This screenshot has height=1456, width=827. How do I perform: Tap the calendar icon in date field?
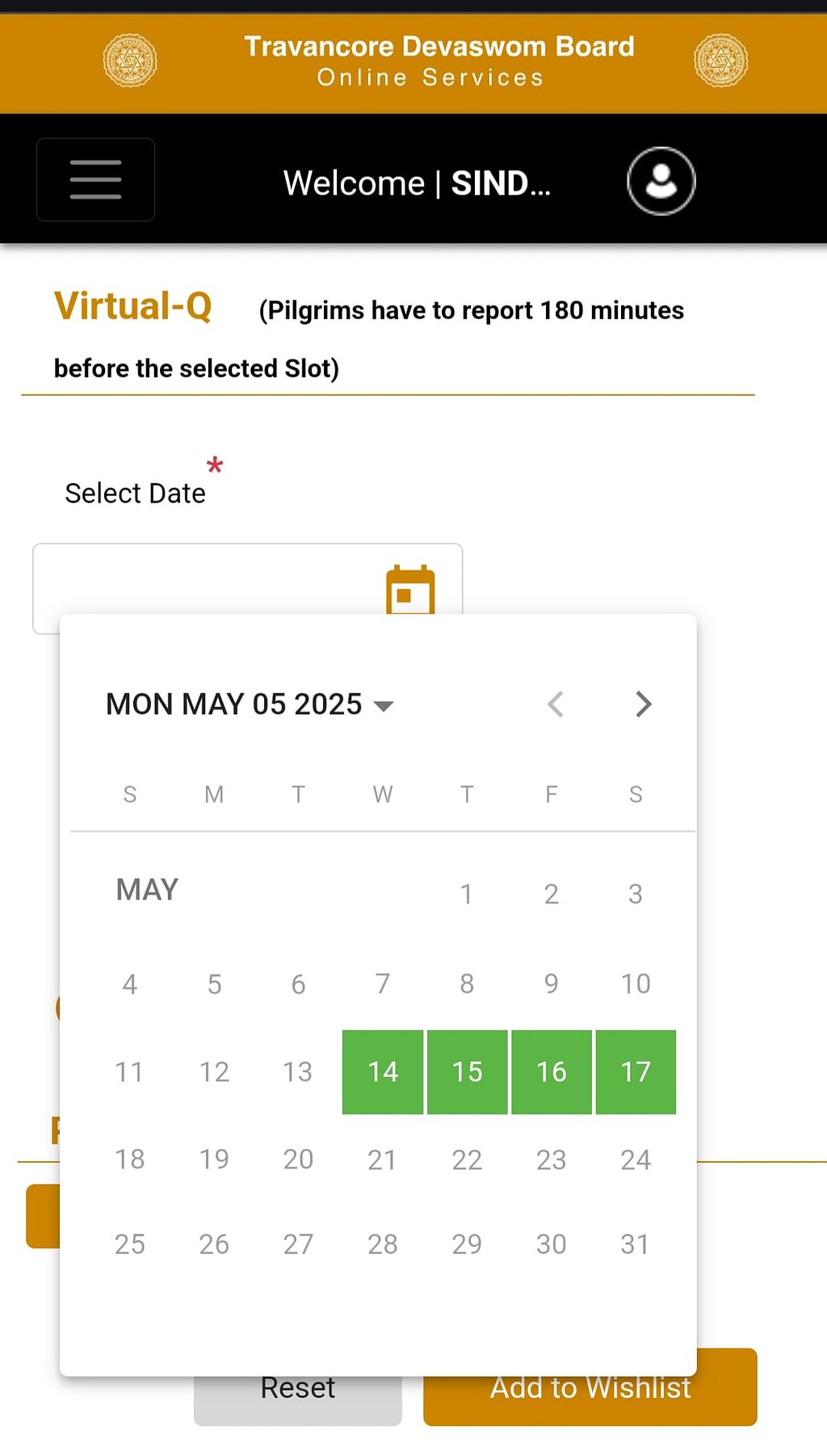point(410,591)
